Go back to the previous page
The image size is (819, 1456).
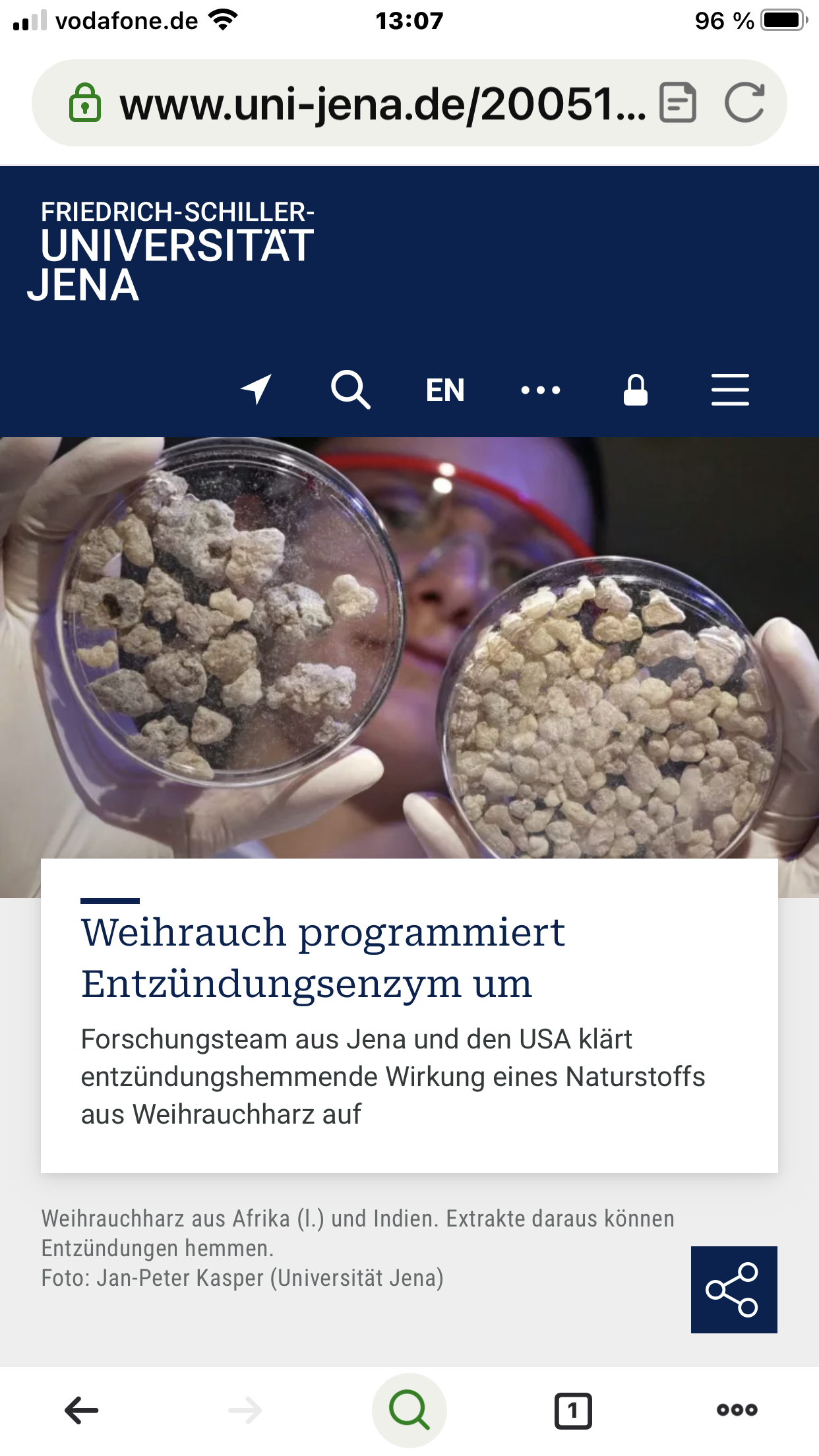tap(82, 1410)
